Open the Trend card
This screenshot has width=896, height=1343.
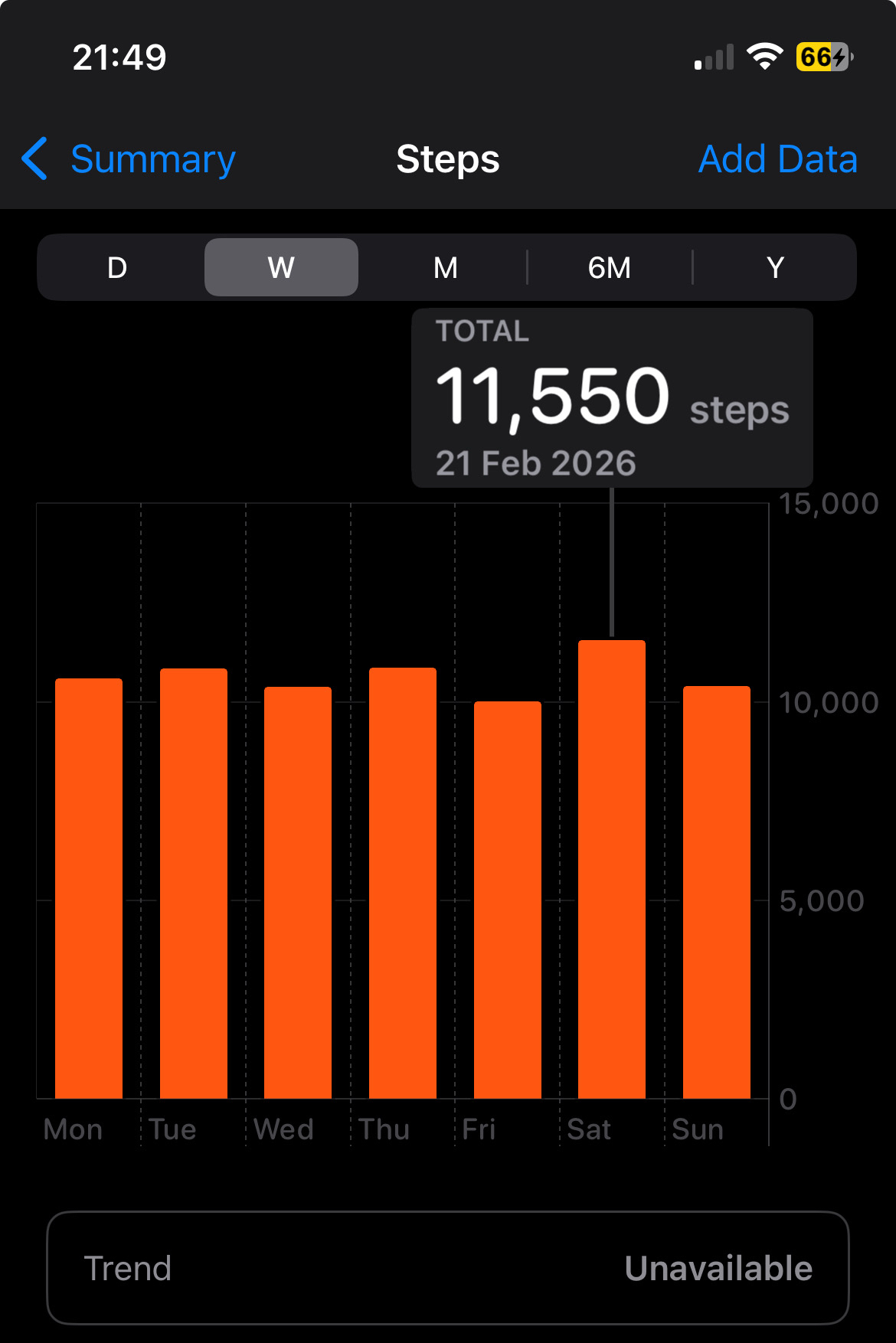coord(448,1268)
